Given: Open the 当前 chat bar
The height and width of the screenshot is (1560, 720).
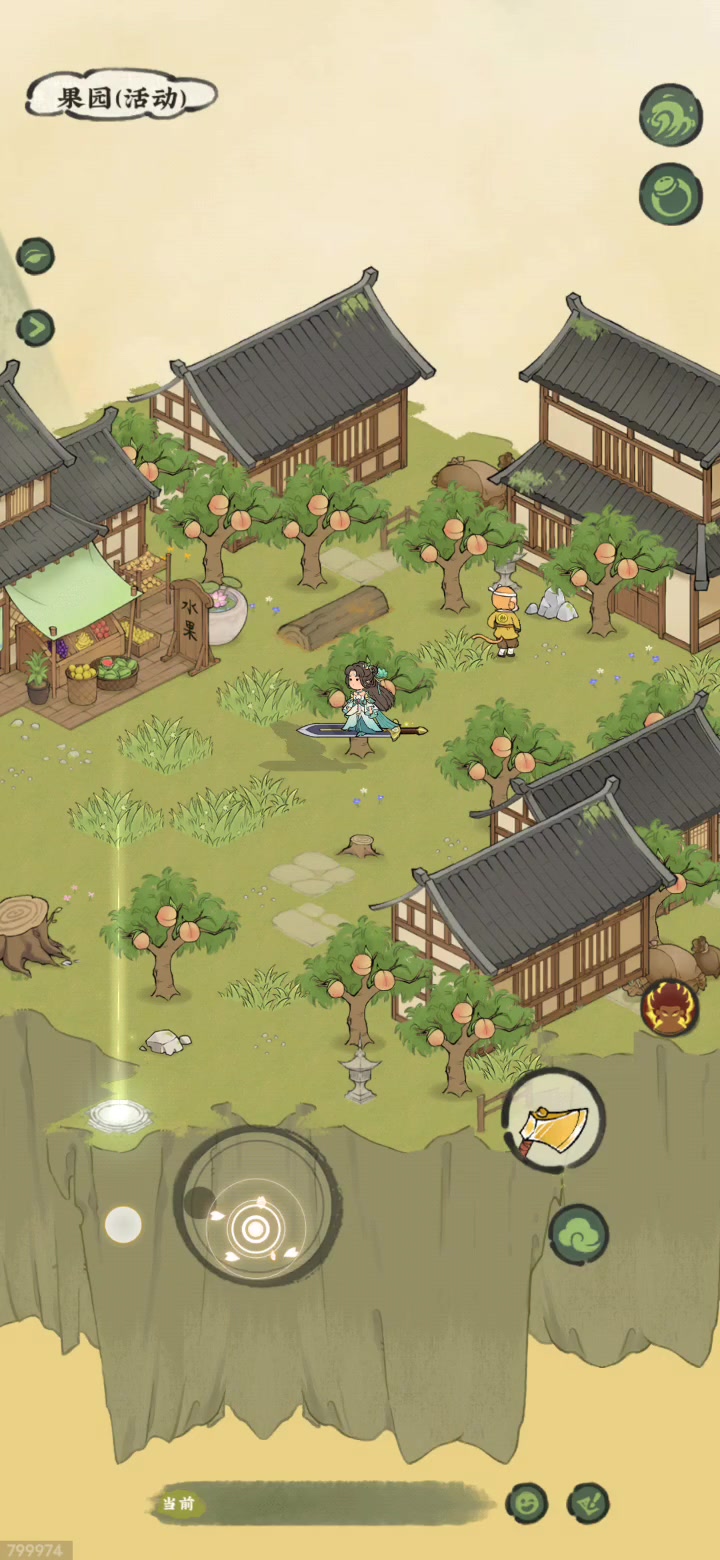Looking at the screenshot, I should pyautogui.click(x=320, y=1503).
